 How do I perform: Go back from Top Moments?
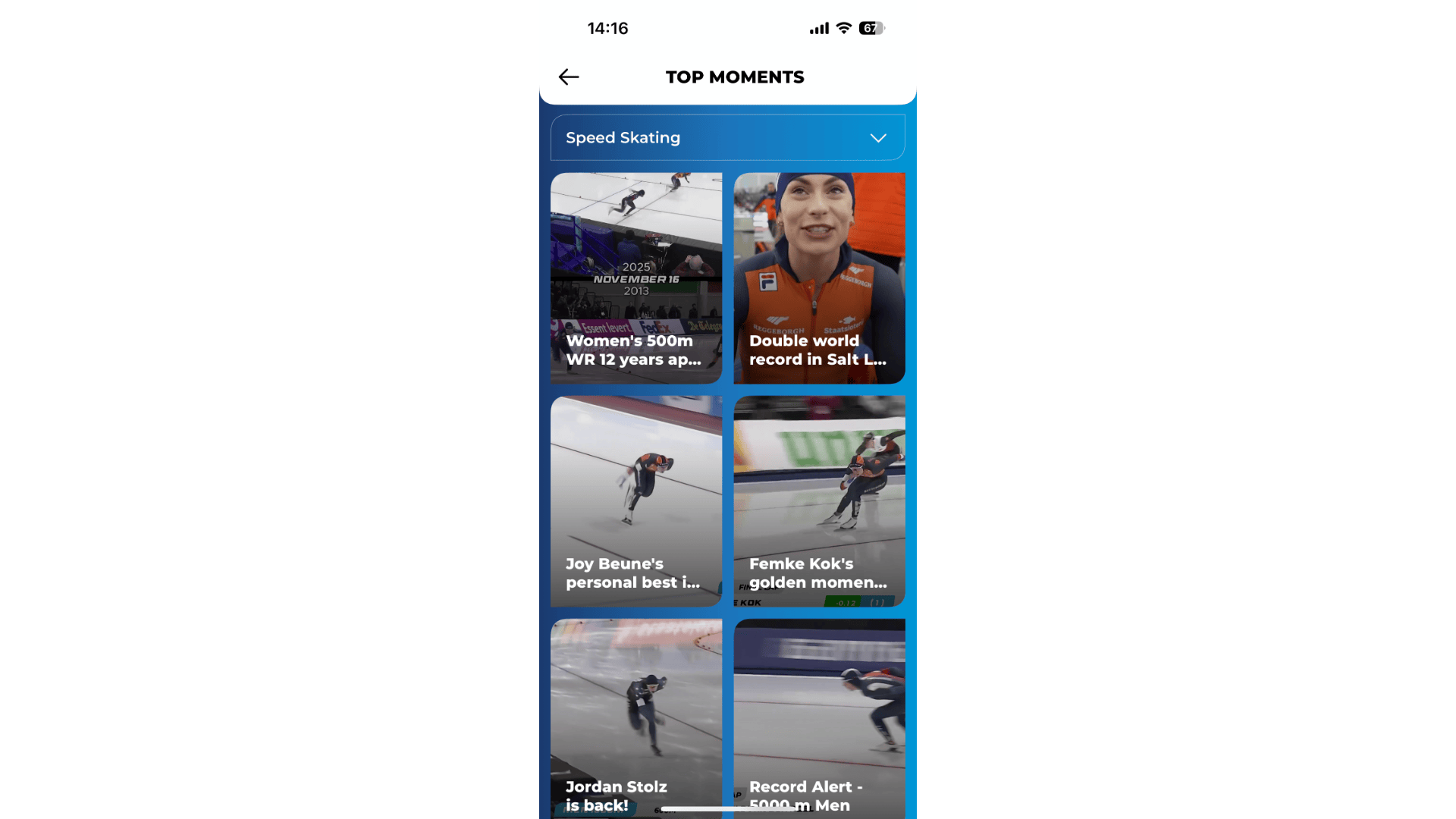pyautogui.click(x=569, y=77)
